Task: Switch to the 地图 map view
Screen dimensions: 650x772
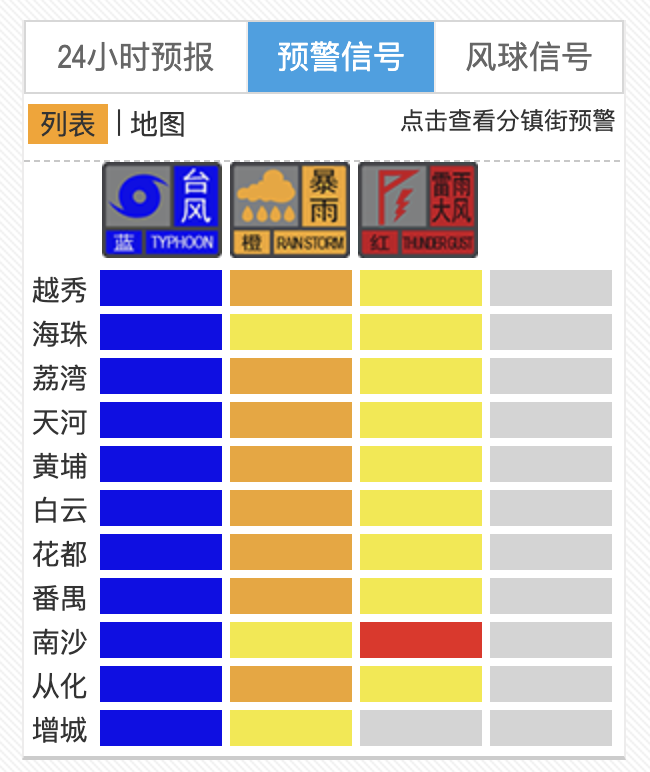Action: pyautogui.click(x=158, y=124)
